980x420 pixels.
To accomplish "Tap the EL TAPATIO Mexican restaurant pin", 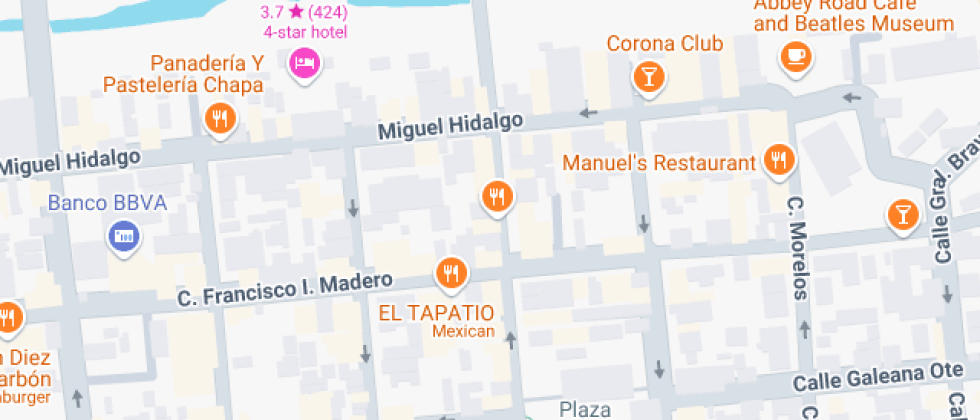I will [x=452, y=271].
